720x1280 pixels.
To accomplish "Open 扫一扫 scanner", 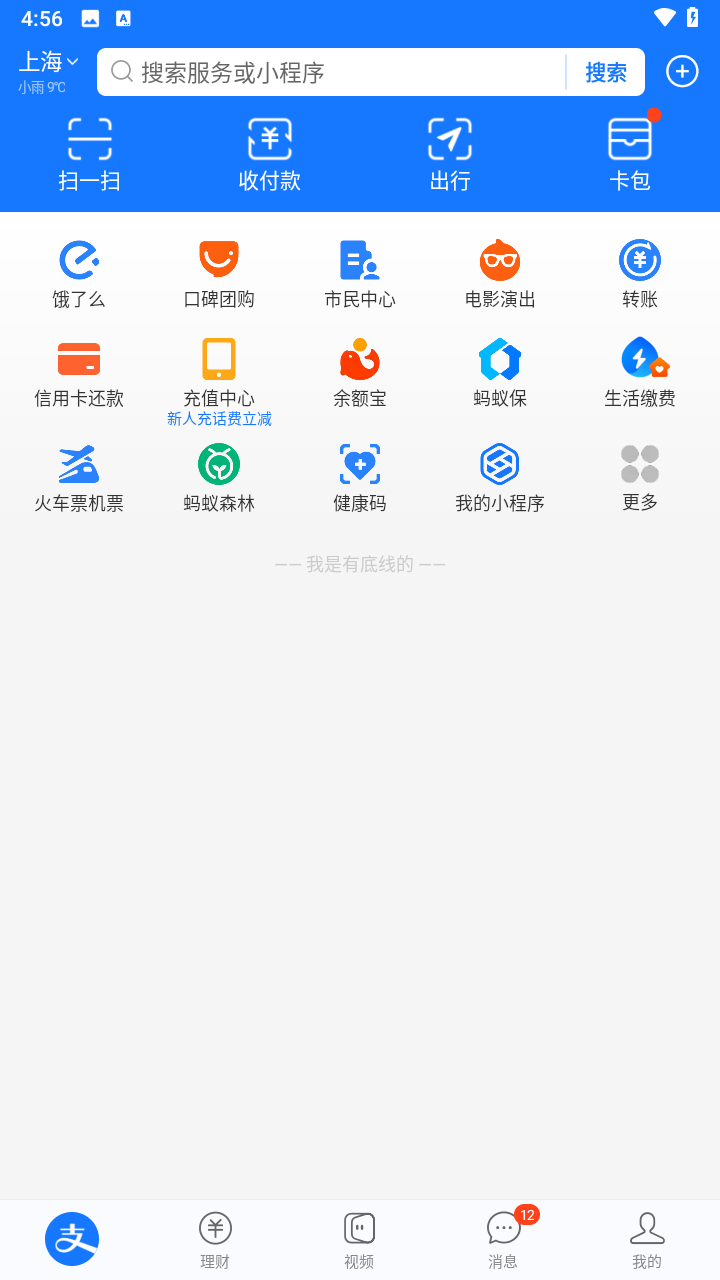I will click(x=90, y=155).
